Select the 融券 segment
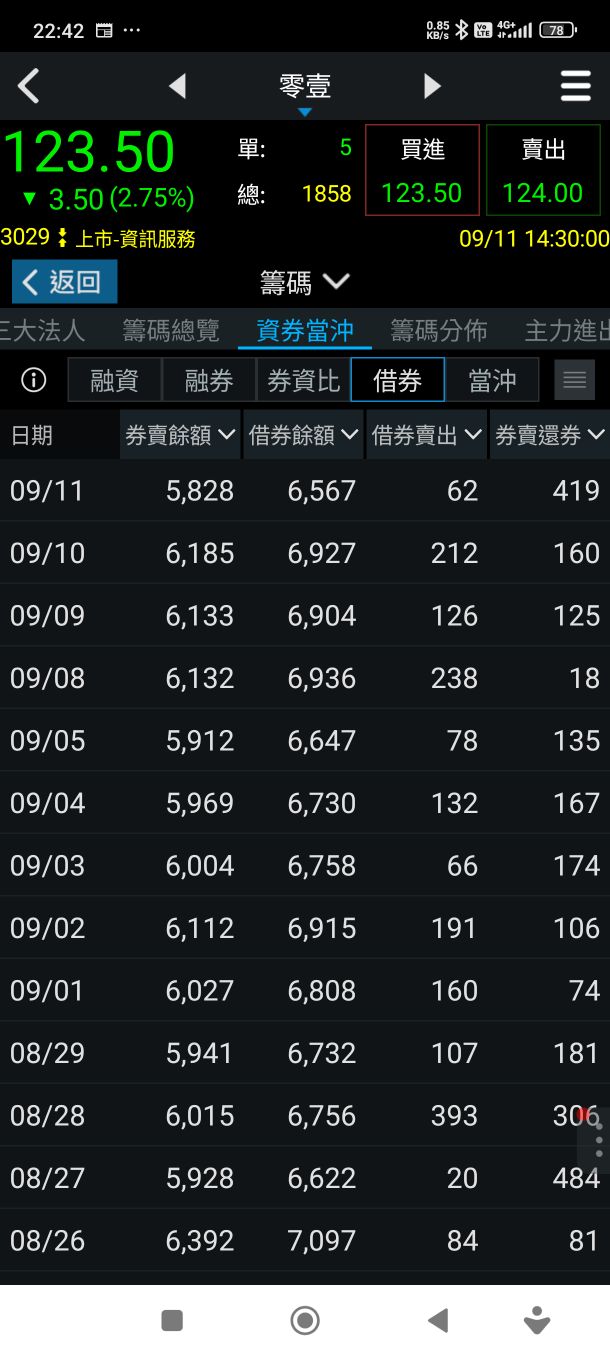Viewport: 610px width, 1356px height. [209, 380]
